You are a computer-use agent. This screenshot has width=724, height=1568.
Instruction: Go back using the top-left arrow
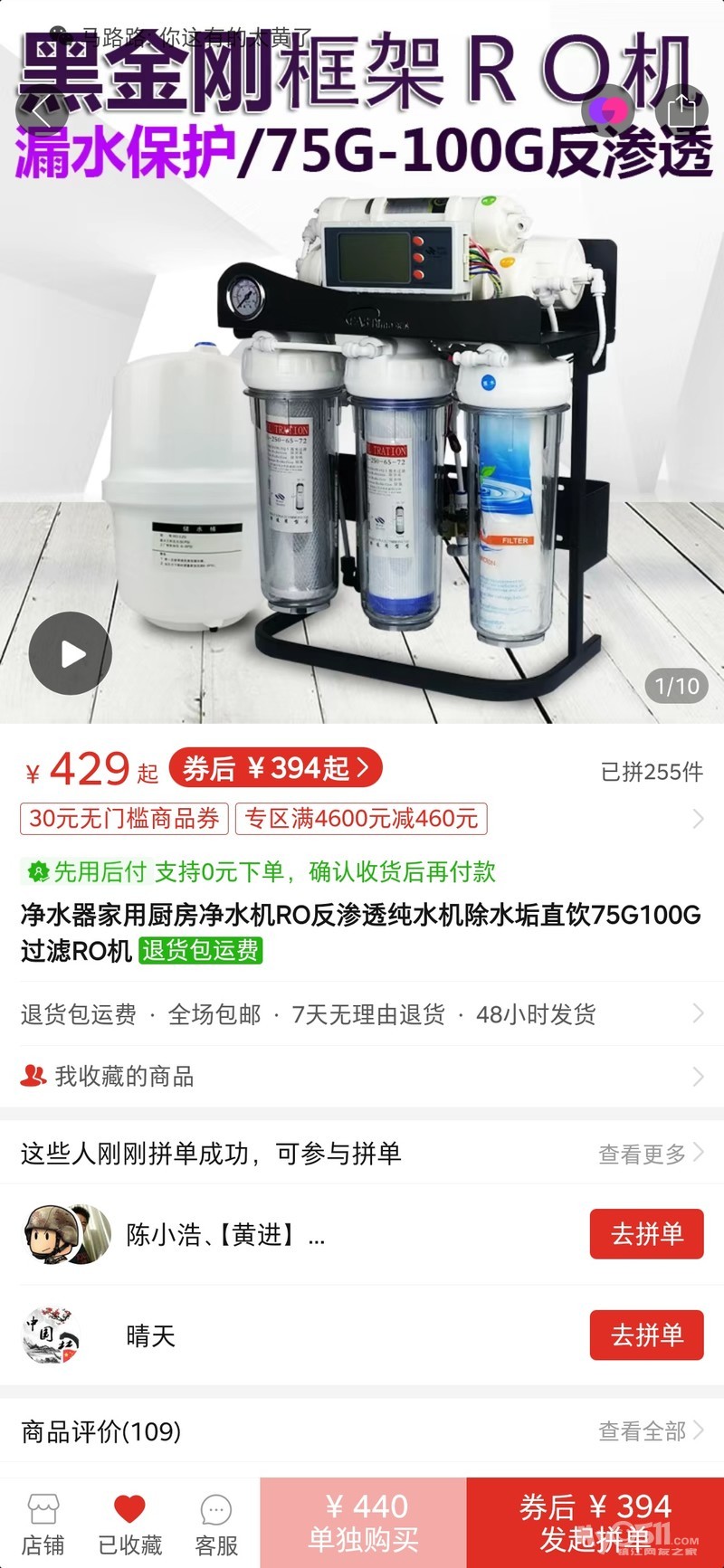[x=40, y=113]
